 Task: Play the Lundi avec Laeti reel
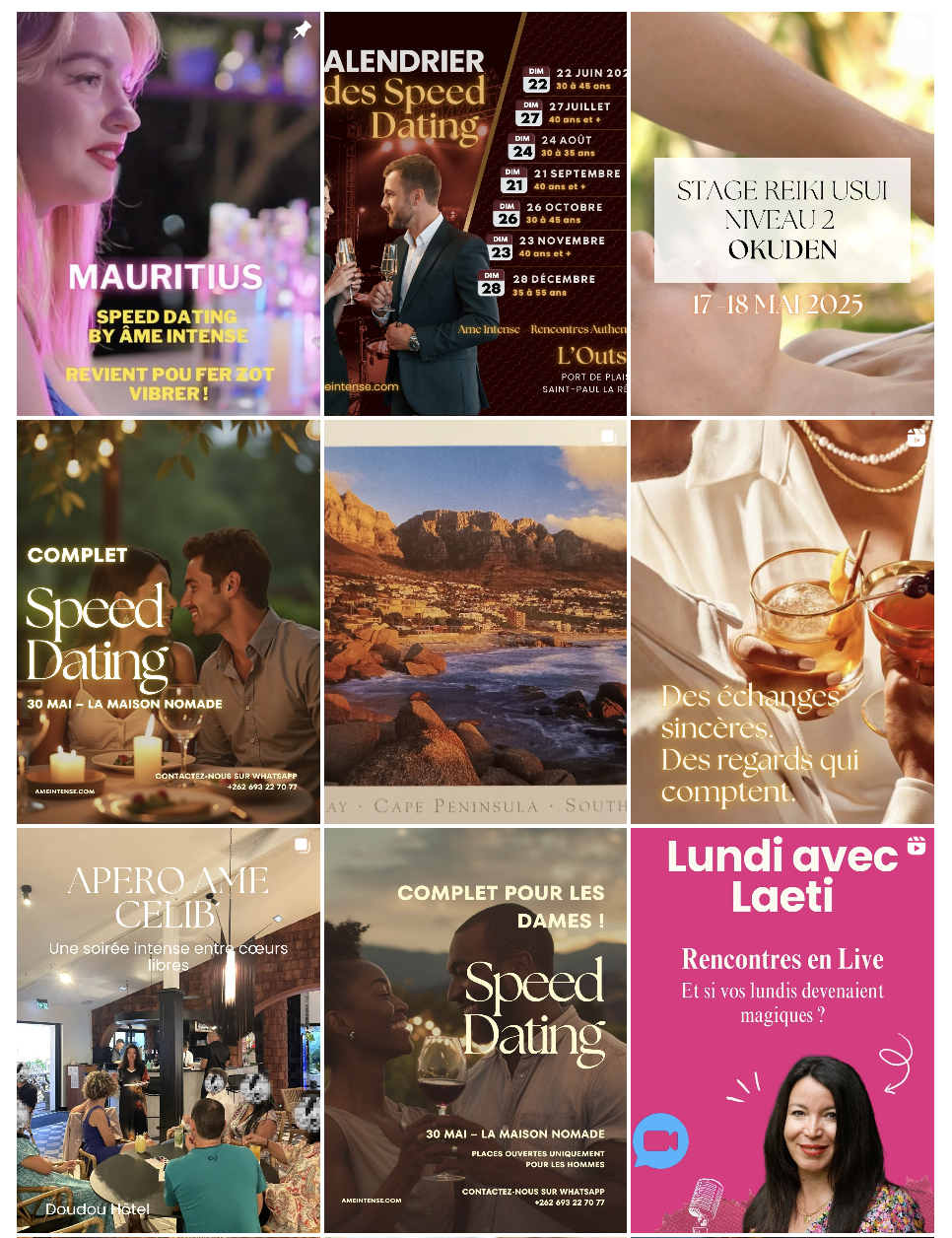782,1030
